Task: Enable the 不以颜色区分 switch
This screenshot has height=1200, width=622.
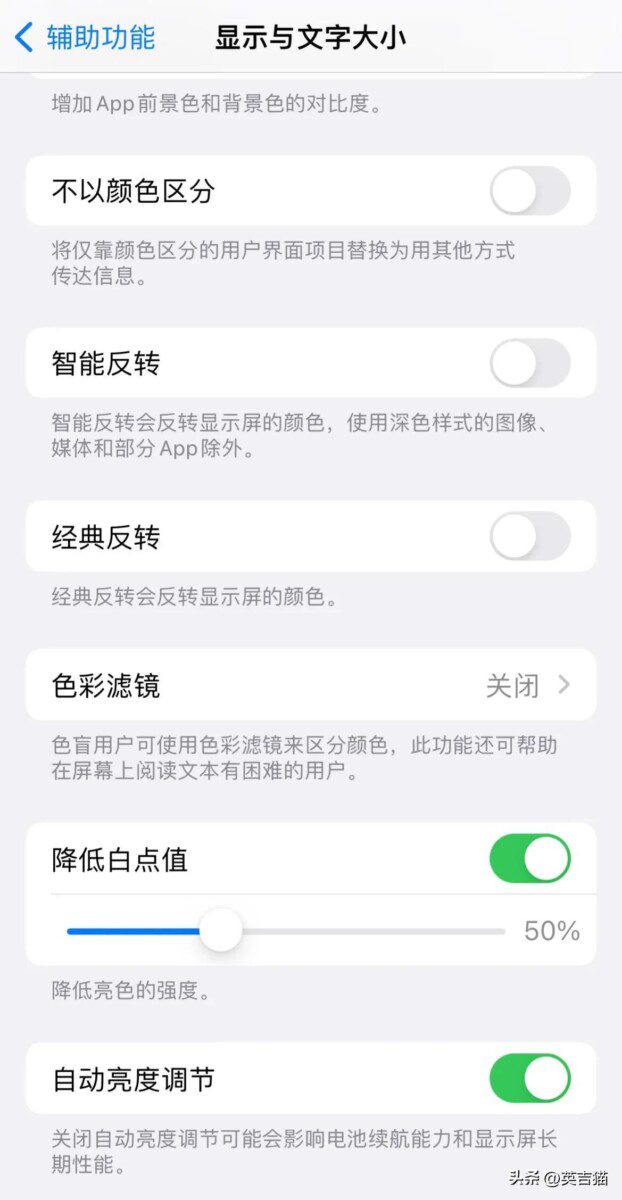Action: 529,191
